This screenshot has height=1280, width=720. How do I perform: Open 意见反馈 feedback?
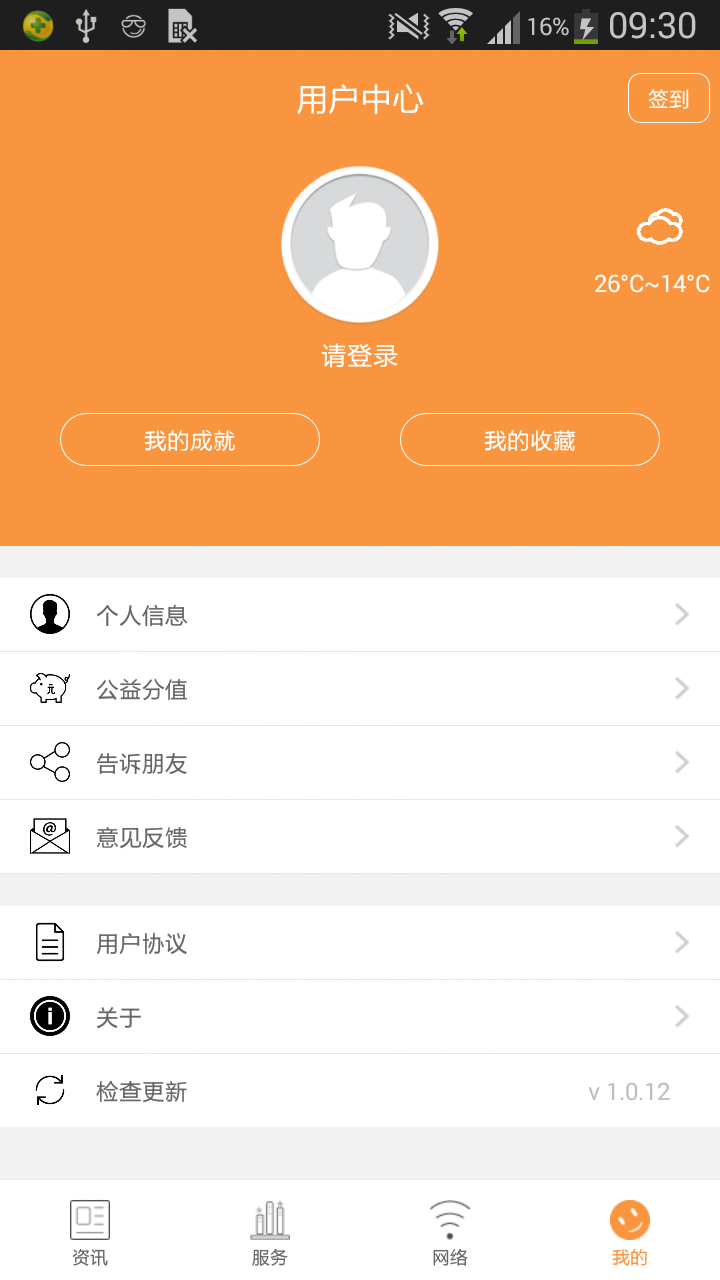tap(360, 837)
